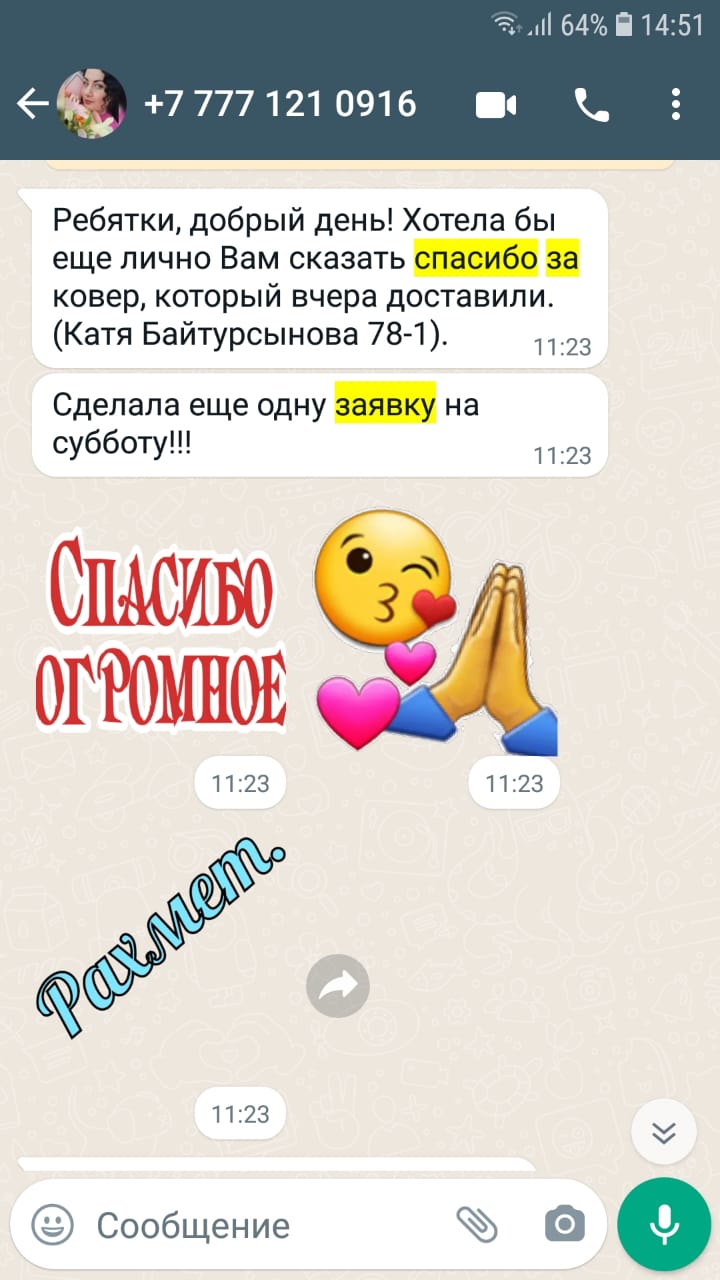The image size is (720, 1280).
Task: Open contact info for +7 777 121 0916
Action: click(281, 104)
